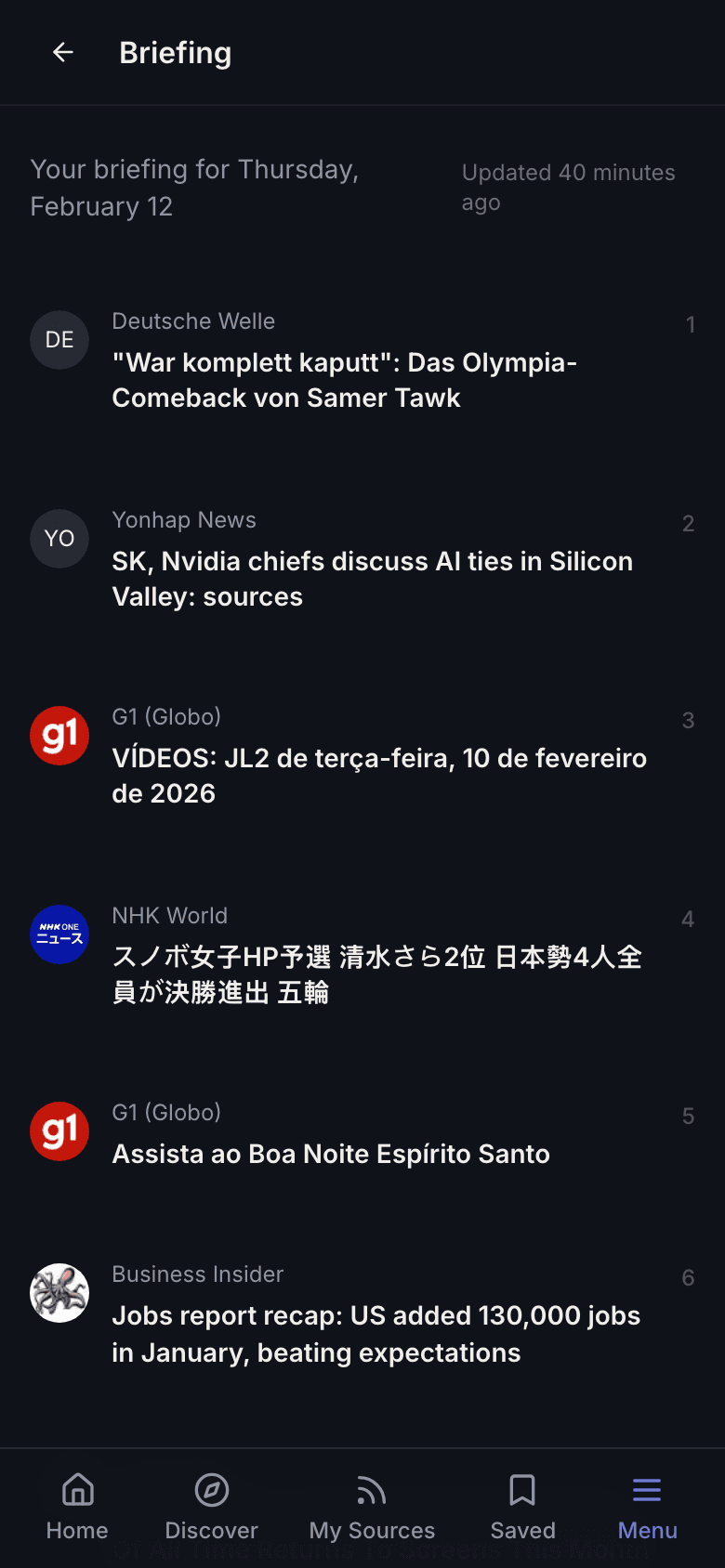725x1568 pixels.
Task: Open the Boa Noite Espírito Santo story
Action: tap(332, 1153)
